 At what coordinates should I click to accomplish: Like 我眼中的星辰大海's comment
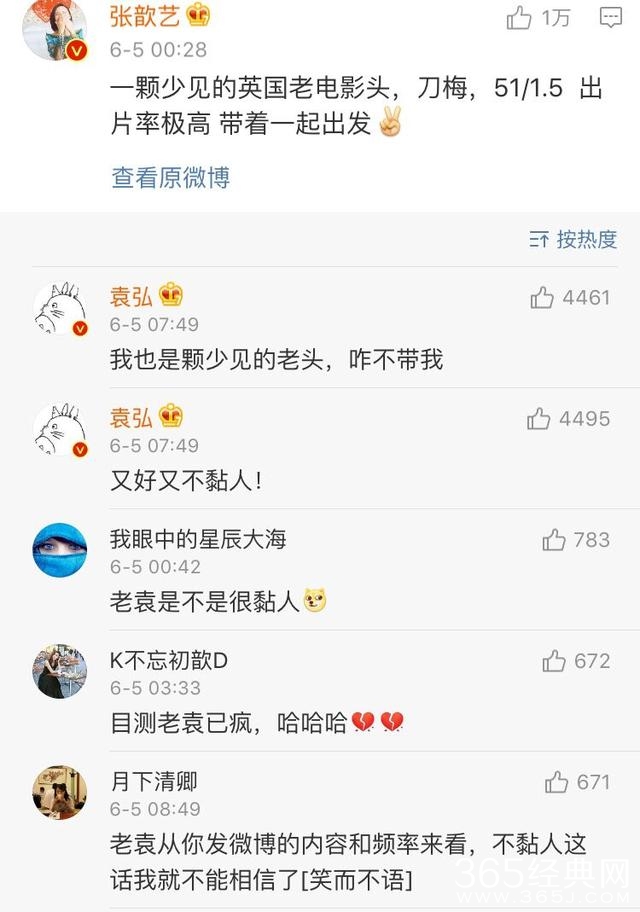pyautogui.click(x=555, y=540)
